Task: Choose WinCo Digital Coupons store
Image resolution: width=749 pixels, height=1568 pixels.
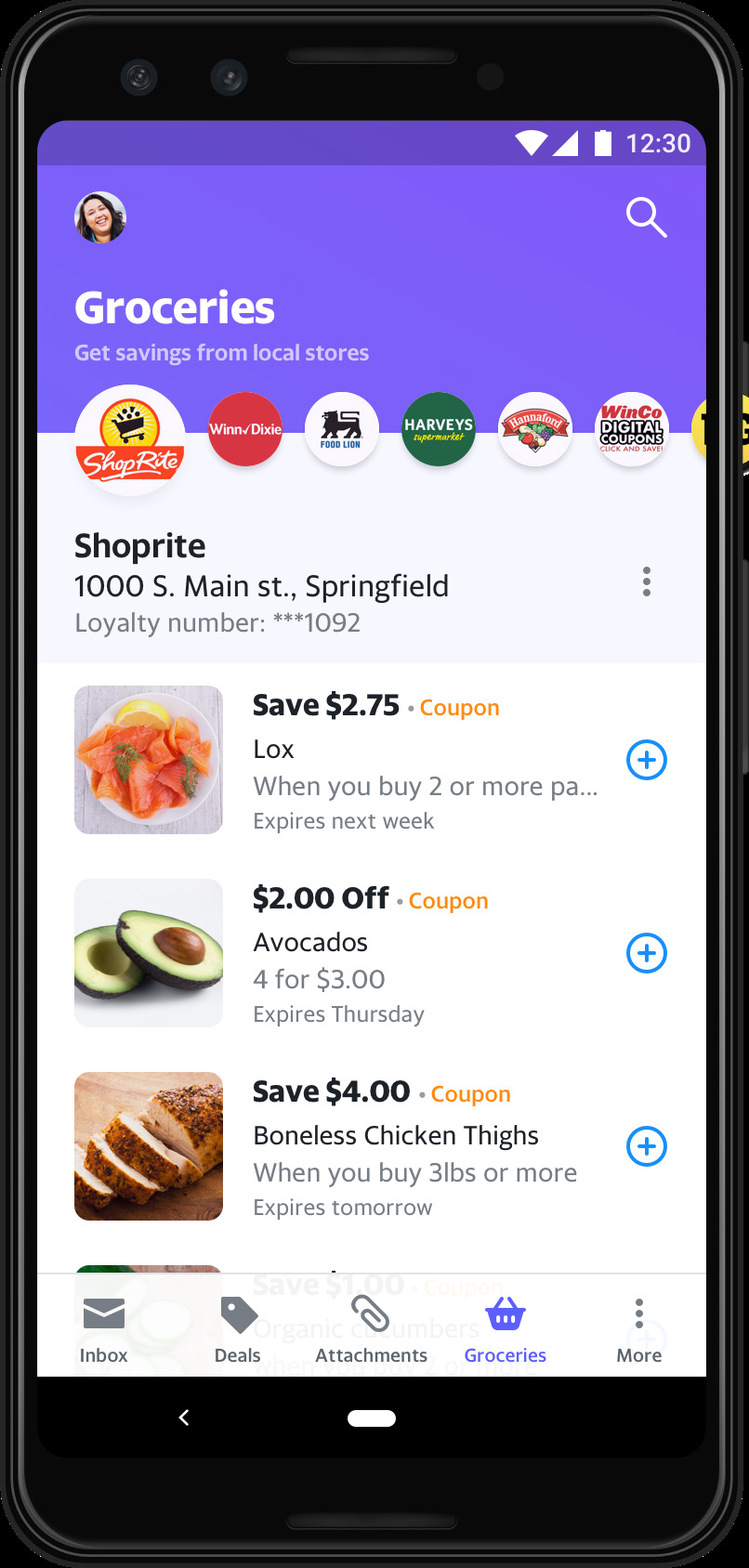Action: (632, 429)
